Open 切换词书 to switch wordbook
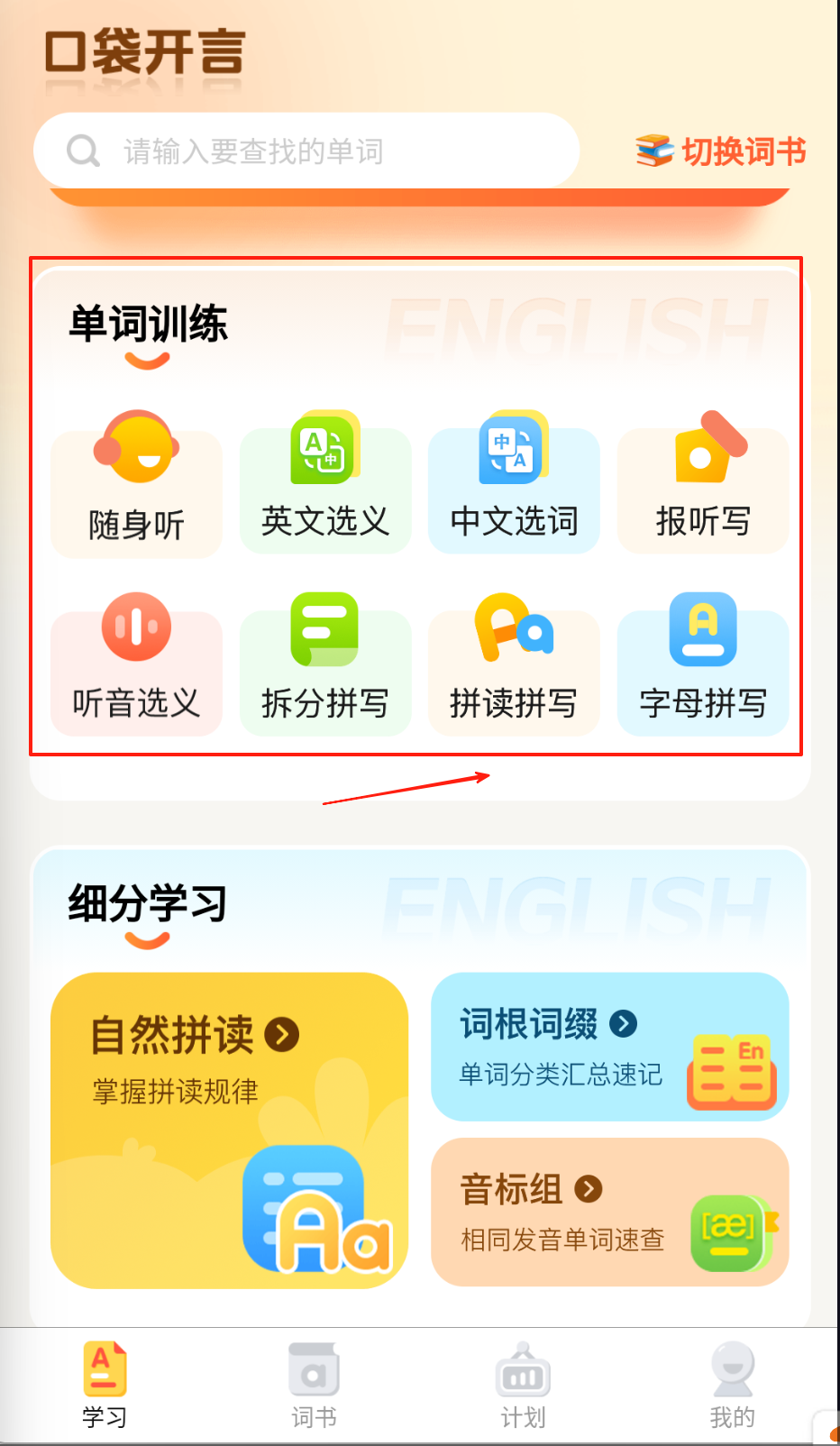 pyautogui.click(x=721, y=151)
